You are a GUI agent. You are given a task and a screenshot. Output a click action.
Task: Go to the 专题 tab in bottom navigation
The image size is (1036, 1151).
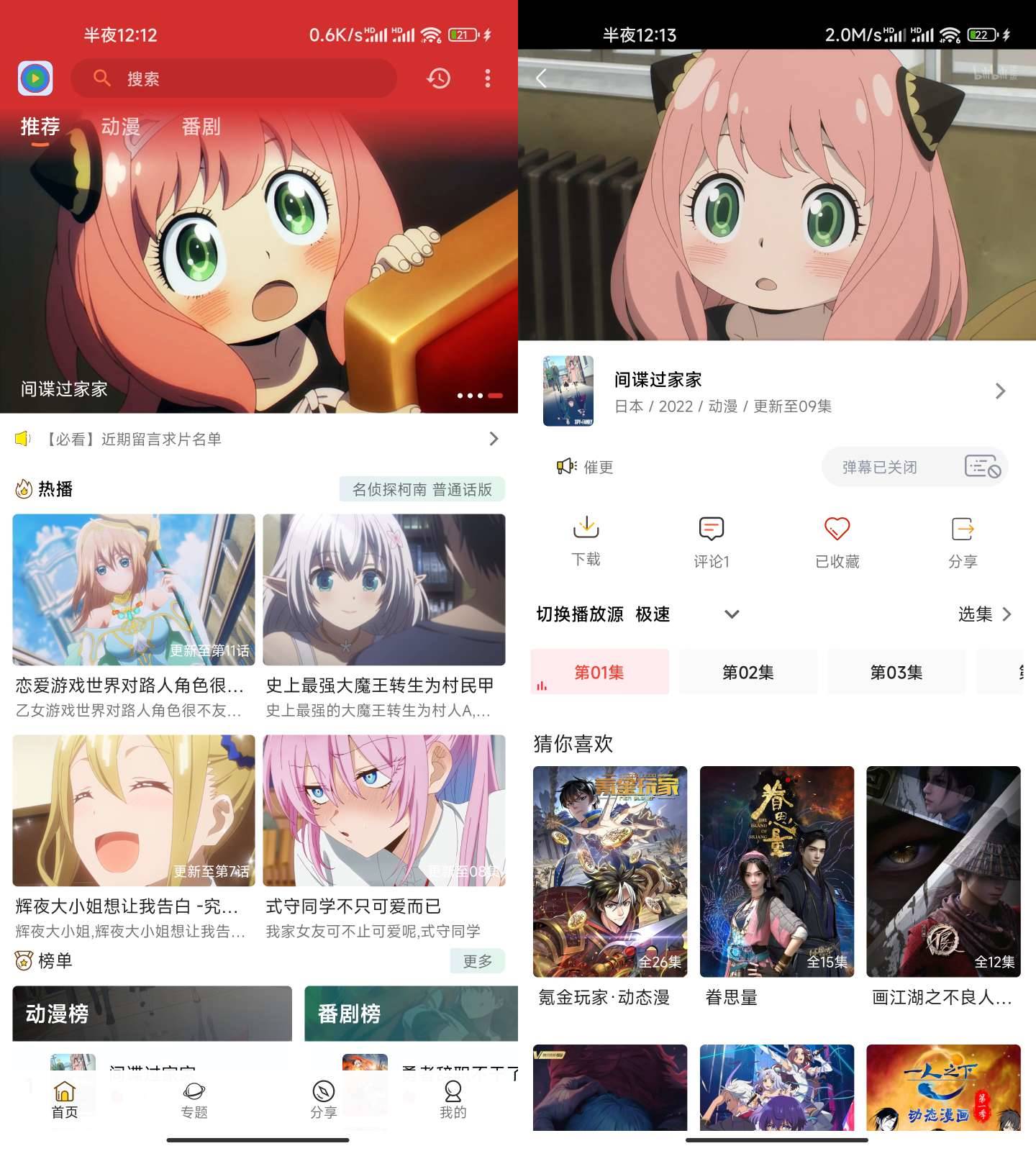tap(194, 1100)
